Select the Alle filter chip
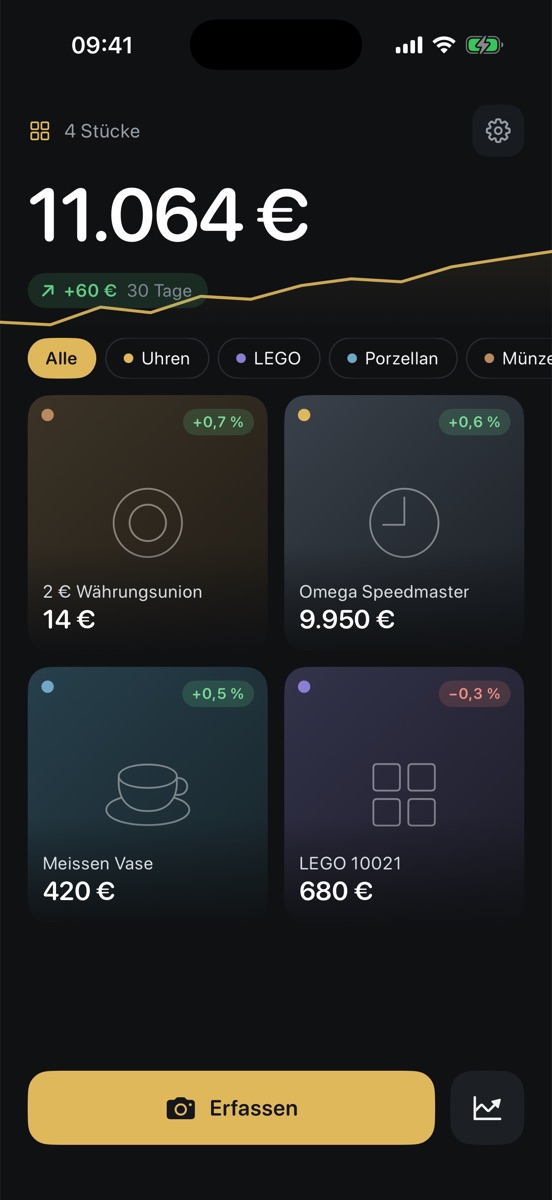This screenshot has height=1200, width=552. 61,358
